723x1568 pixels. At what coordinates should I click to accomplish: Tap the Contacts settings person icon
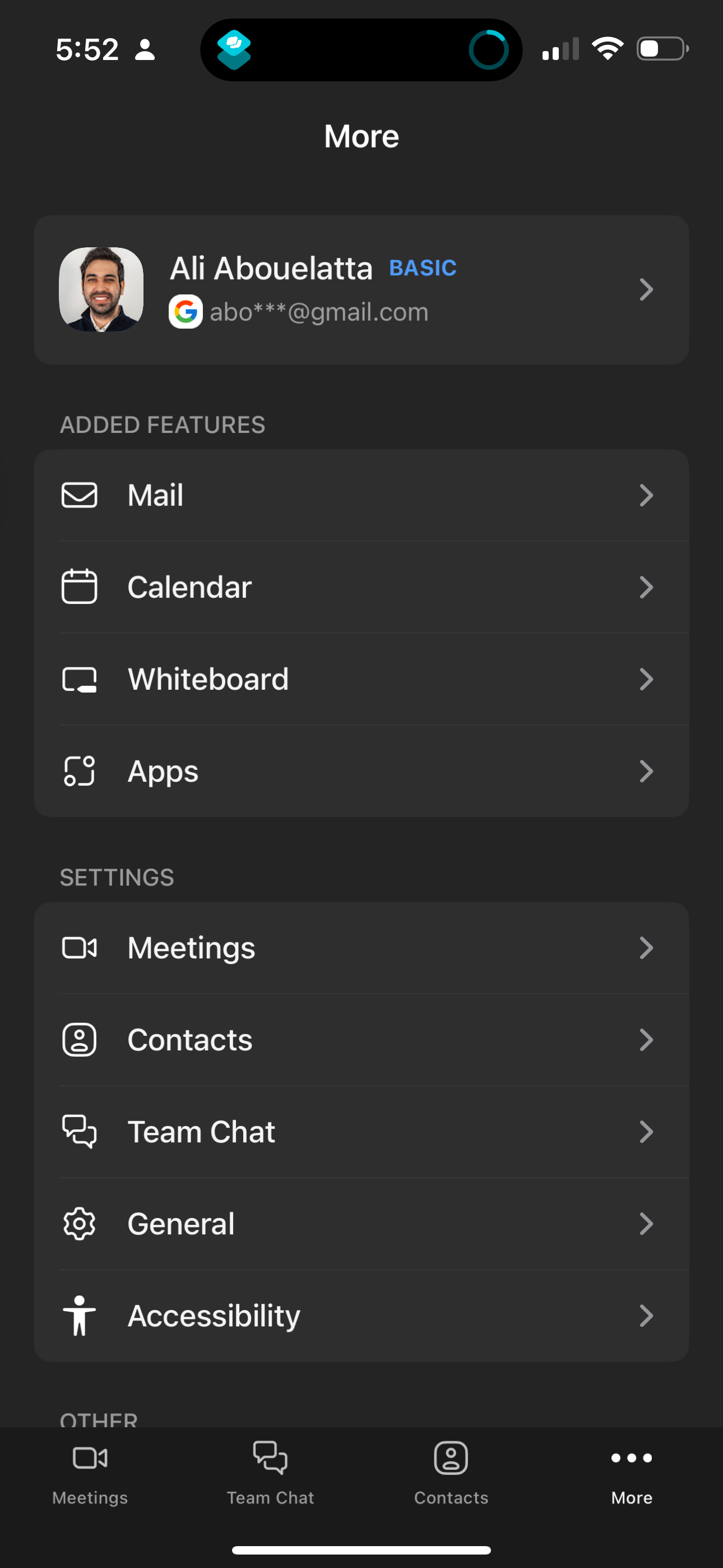click(79, 1040)
